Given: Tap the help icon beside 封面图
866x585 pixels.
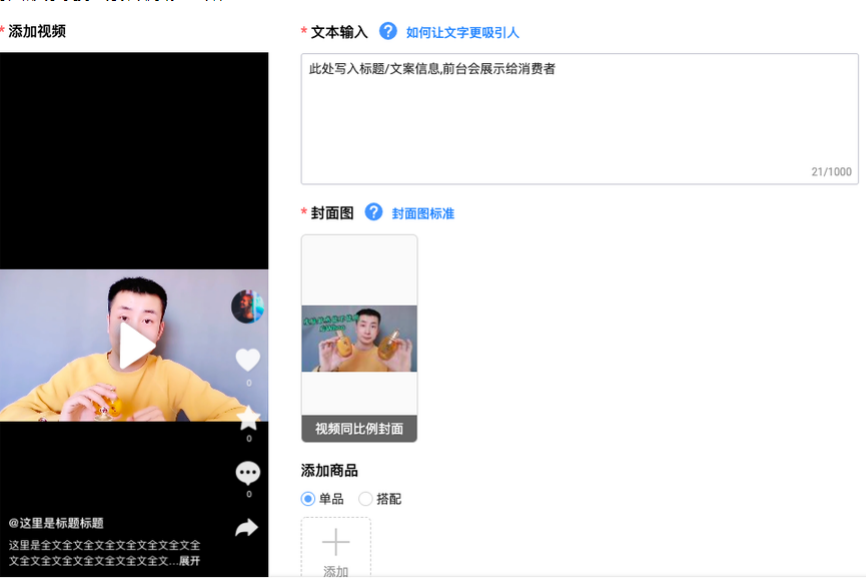Looking at the screenshot, I should coord(374,212).
